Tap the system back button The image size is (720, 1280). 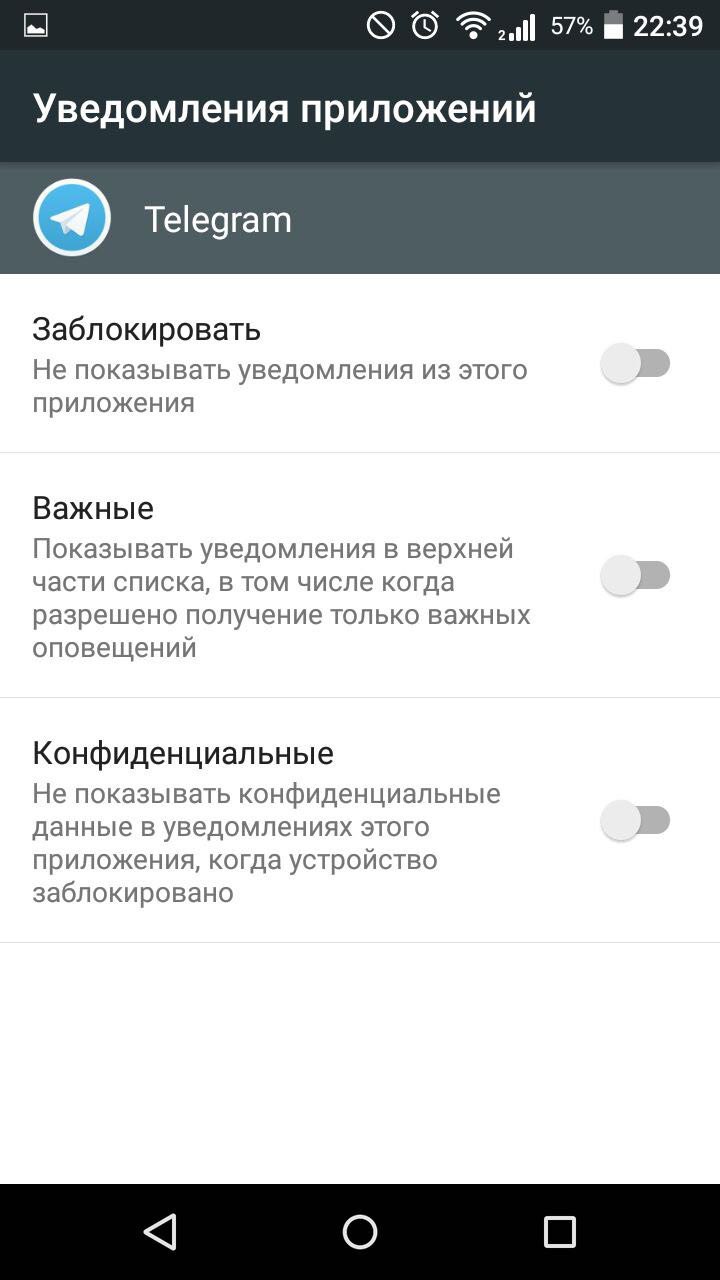[x=160, y=1232]
